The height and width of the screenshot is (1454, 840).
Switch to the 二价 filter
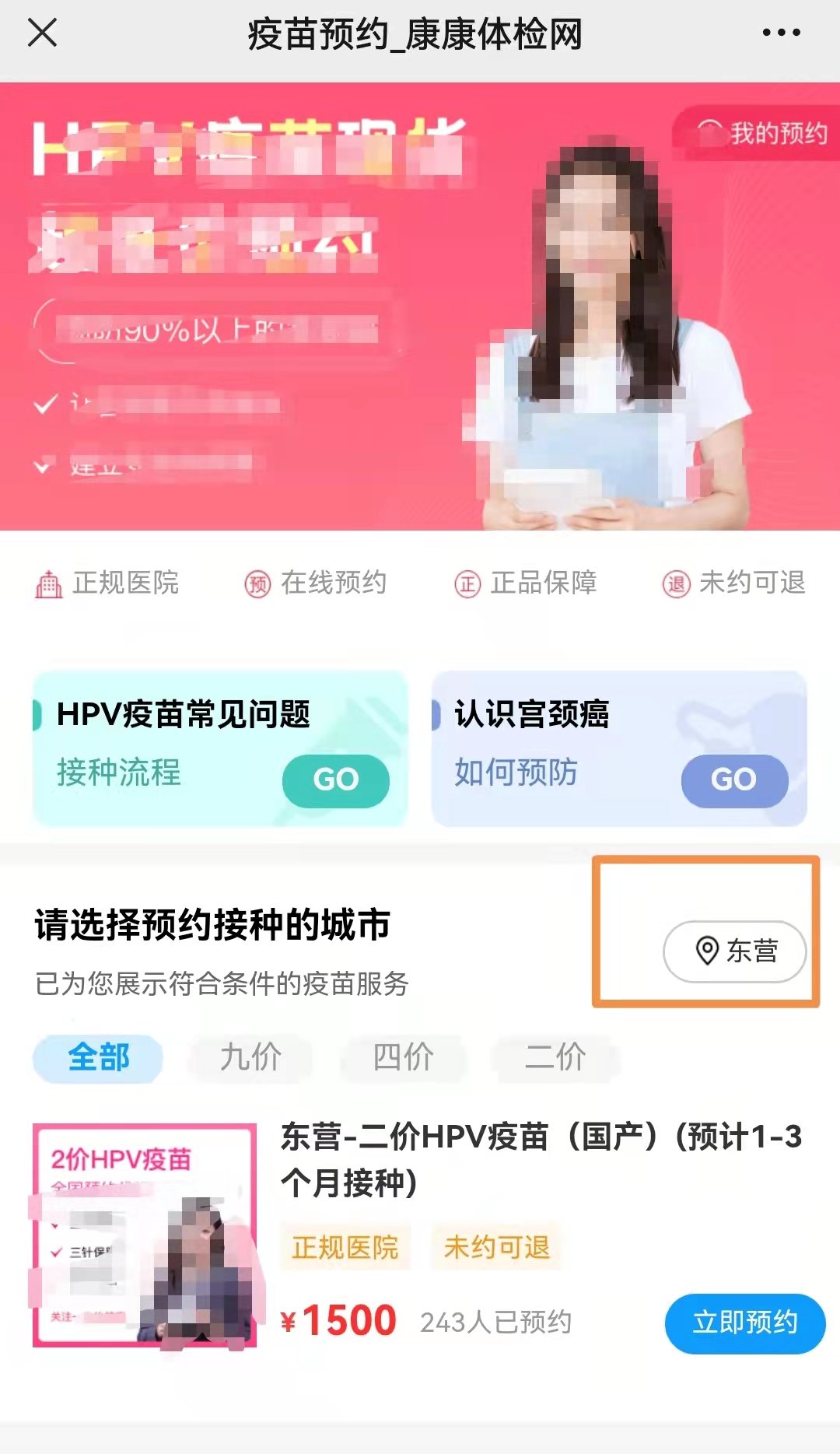coord(555,1058)
